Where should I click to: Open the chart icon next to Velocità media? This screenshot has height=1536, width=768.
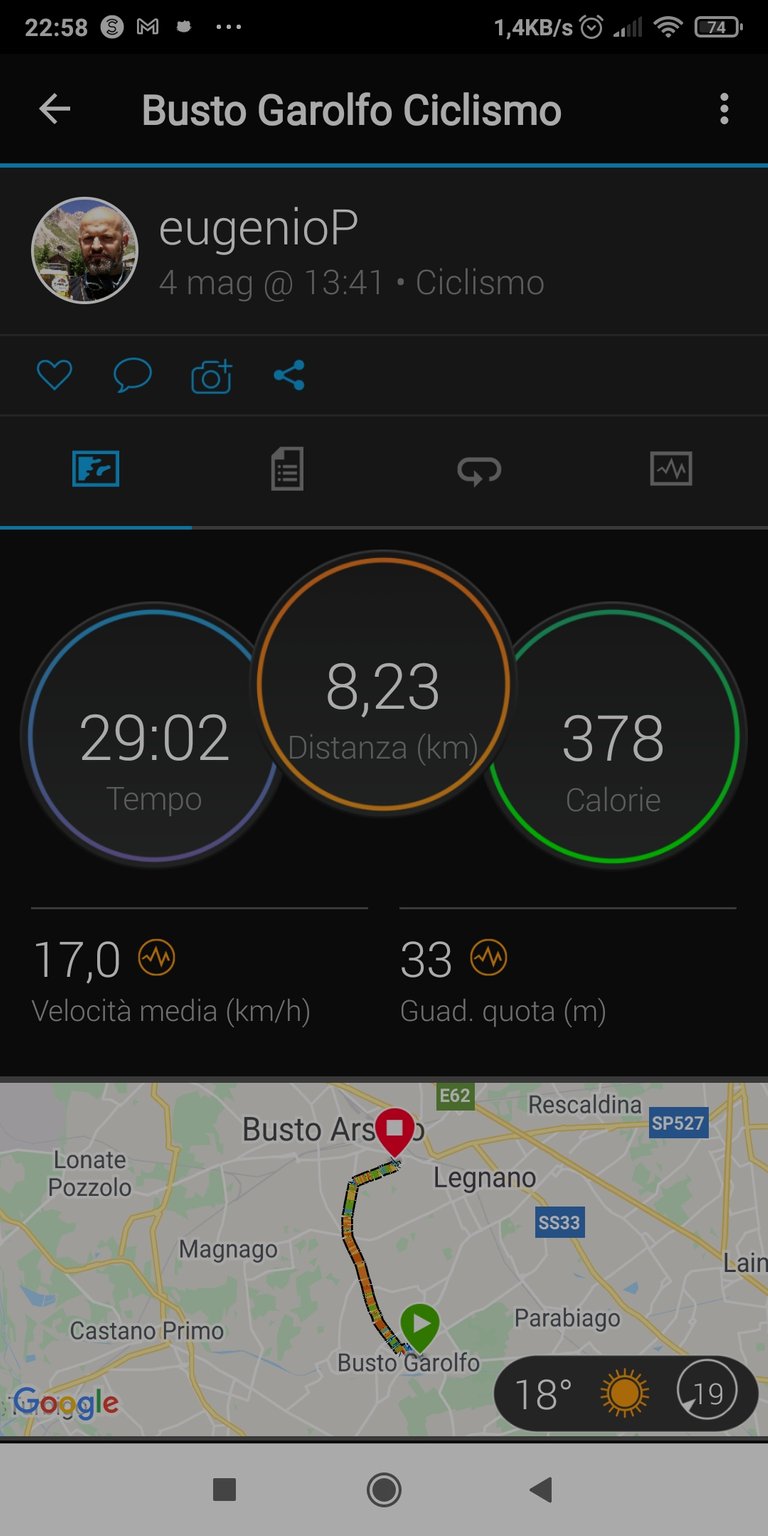(157, 958)
